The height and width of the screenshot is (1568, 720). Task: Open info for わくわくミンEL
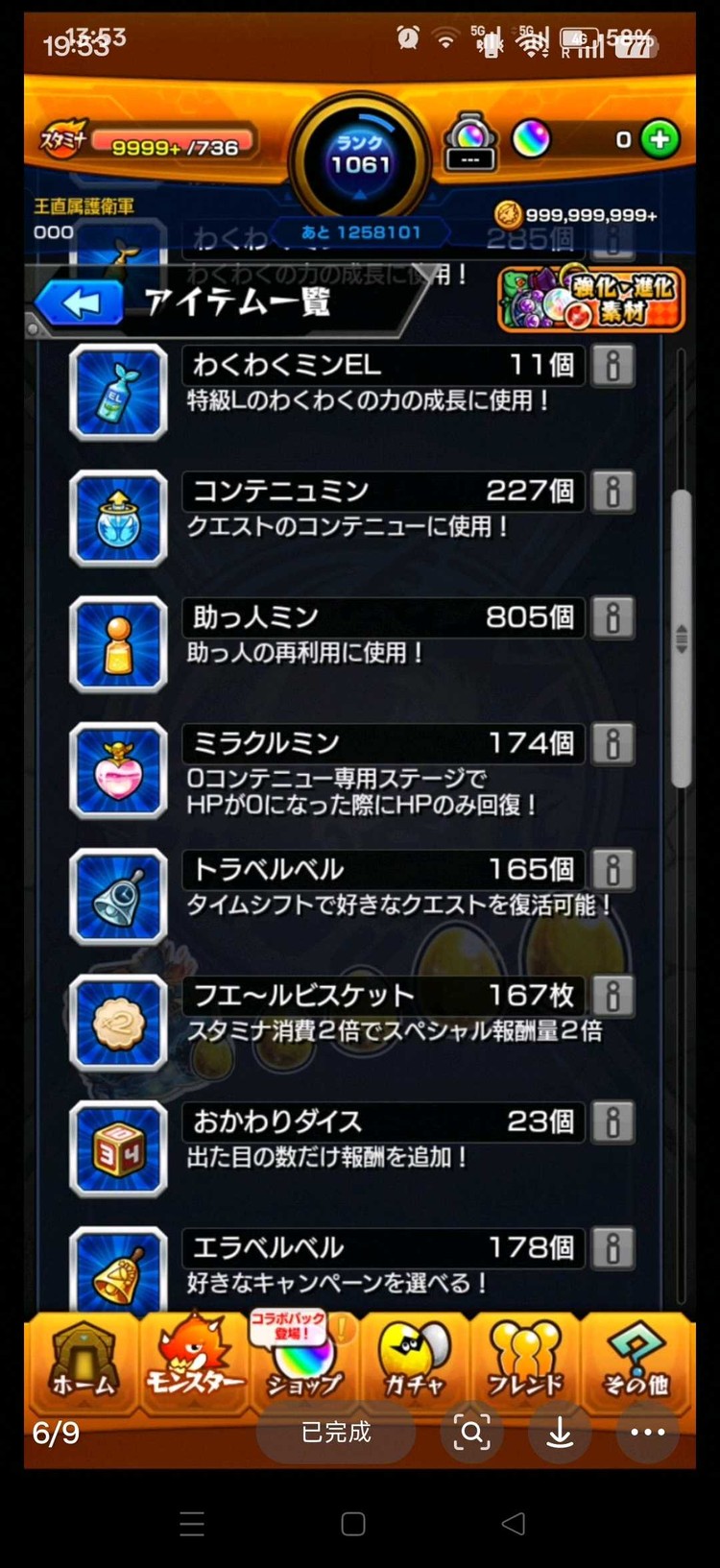click(x=612, y=365)
